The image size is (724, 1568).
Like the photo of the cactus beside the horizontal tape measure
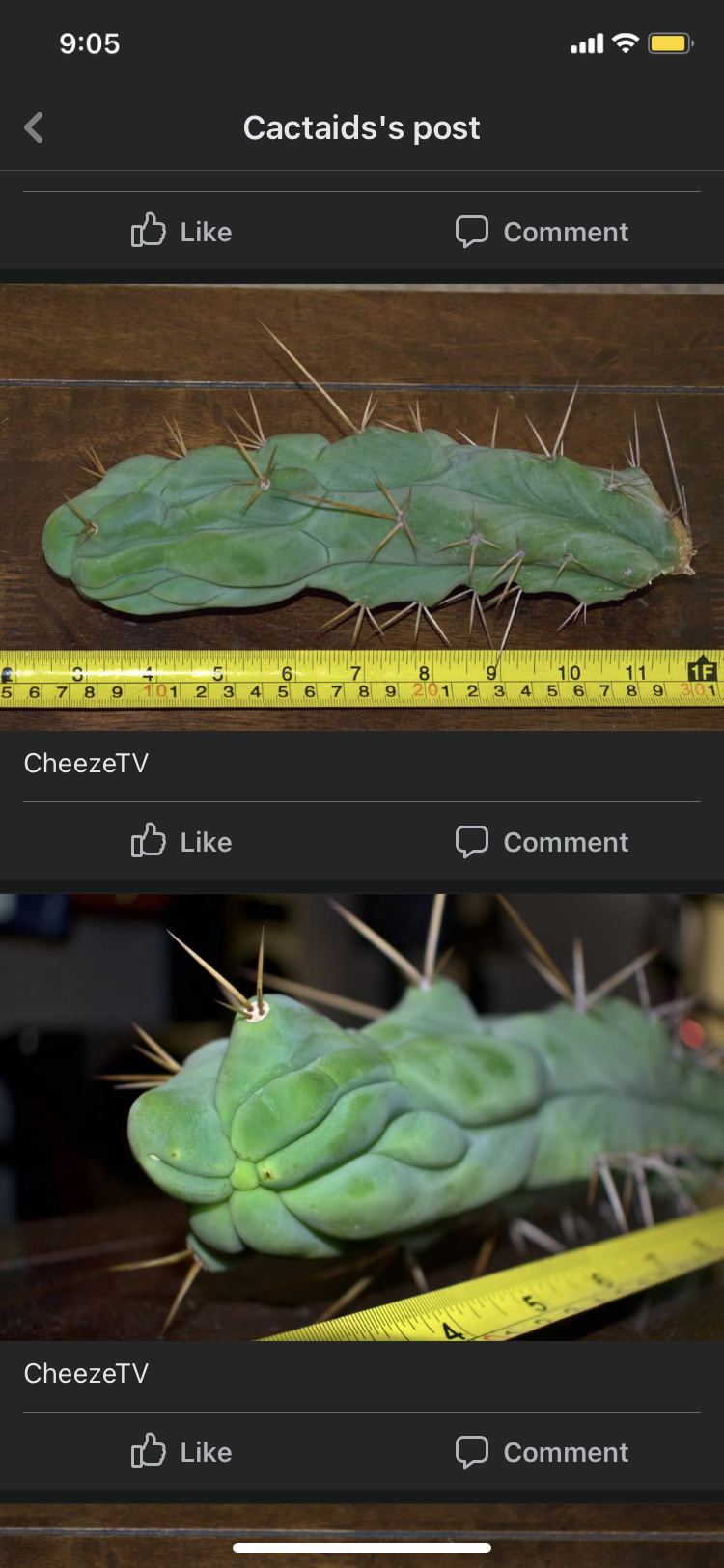click(x=181, y=842)
